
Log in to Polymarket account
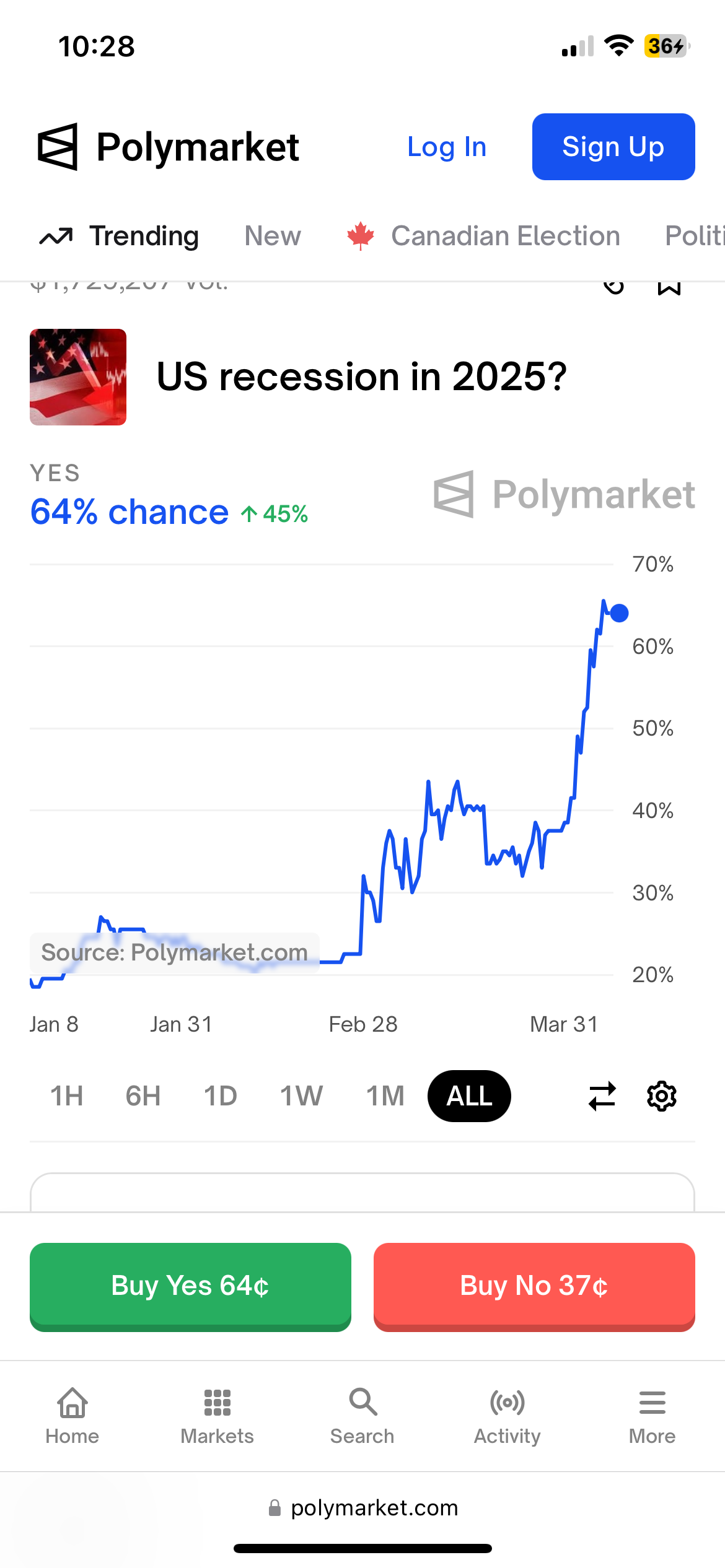pos(446,147)
